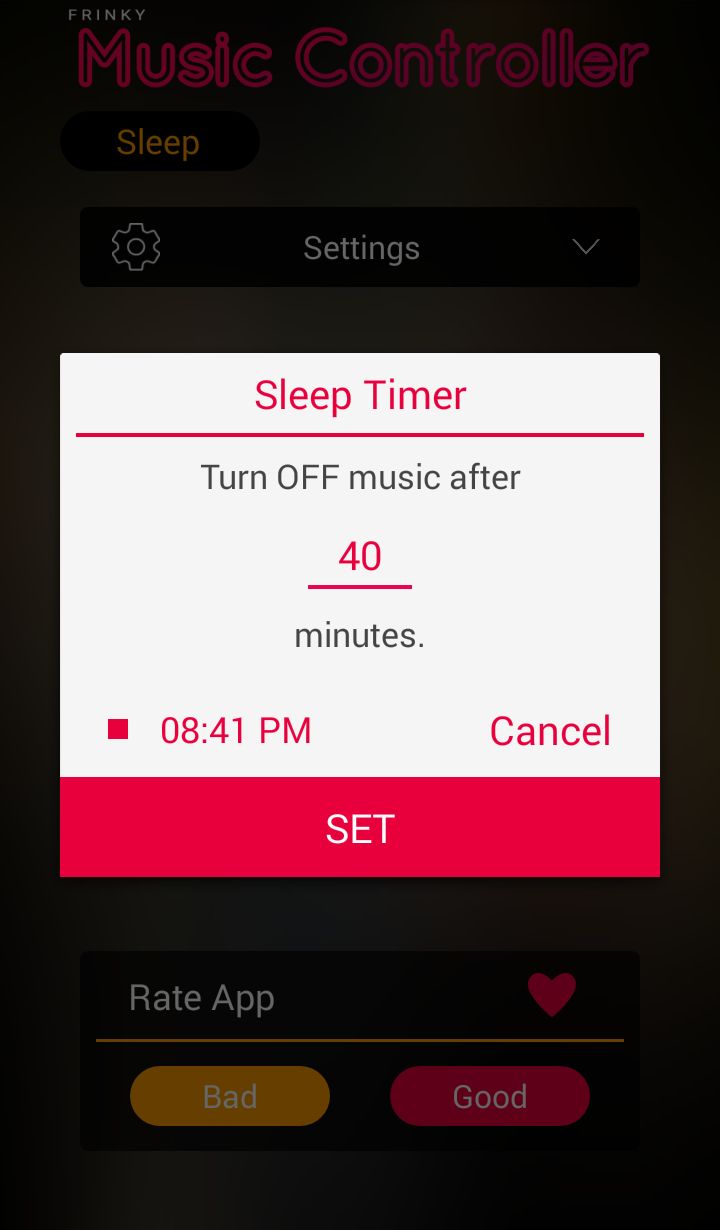The height and width of the screenshot is (1230, 720).
Task: Edit the 40 minutes field
Action: [360, 557]
